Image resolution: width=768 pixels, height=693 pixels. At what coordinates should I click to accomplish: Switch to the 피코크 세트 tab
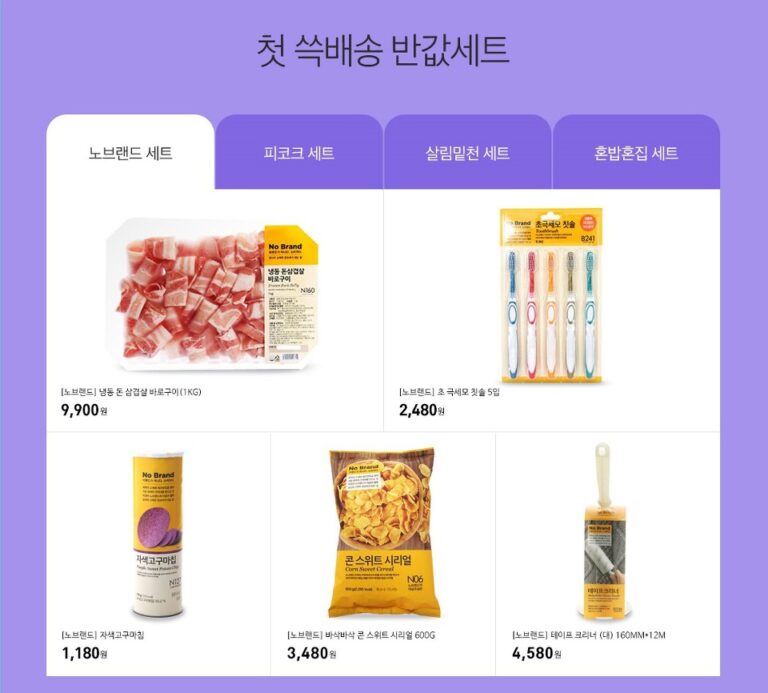(x=299, y=153)
